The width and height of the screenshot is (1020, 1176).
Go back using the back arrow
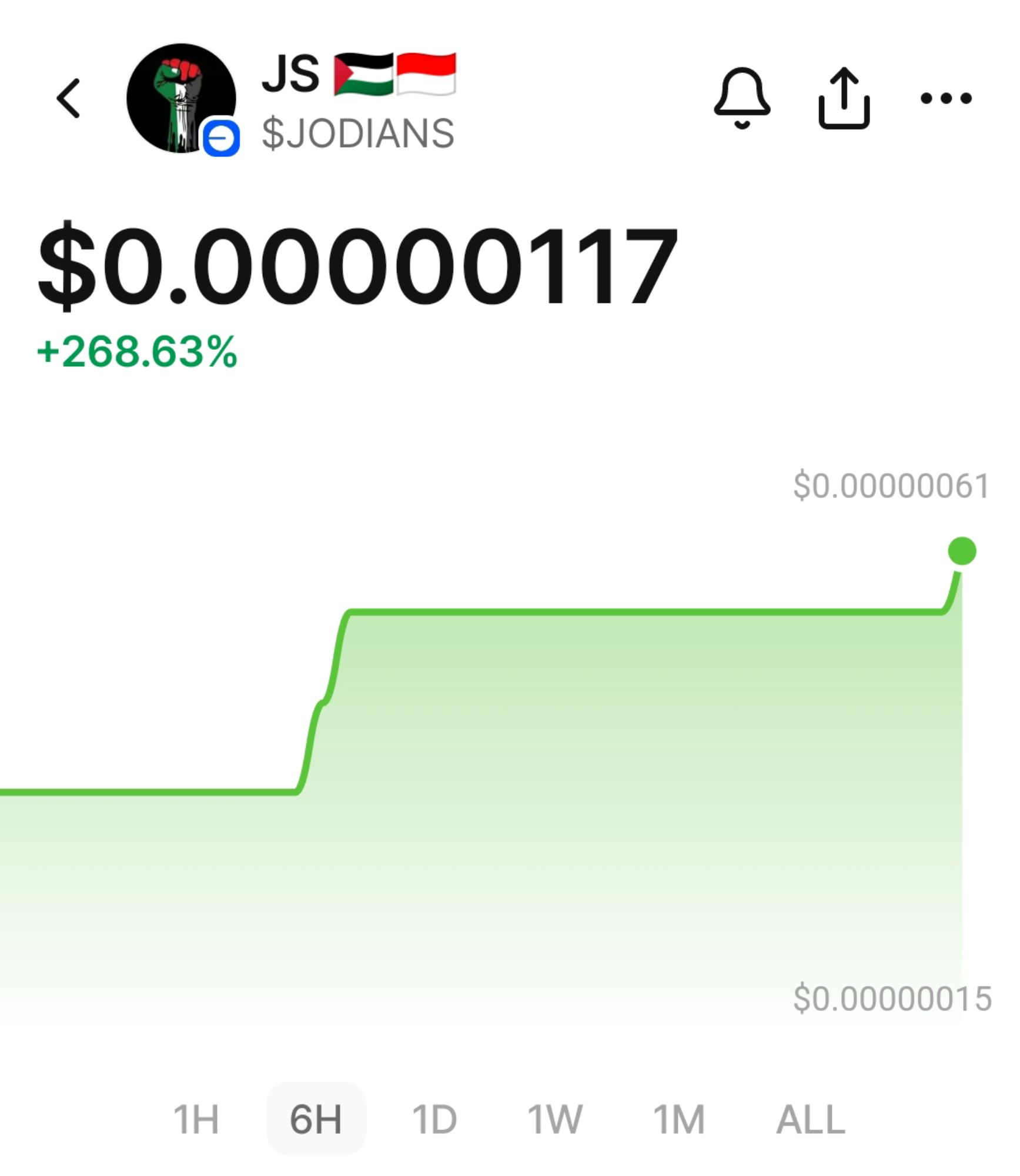[x=69, y=98]
